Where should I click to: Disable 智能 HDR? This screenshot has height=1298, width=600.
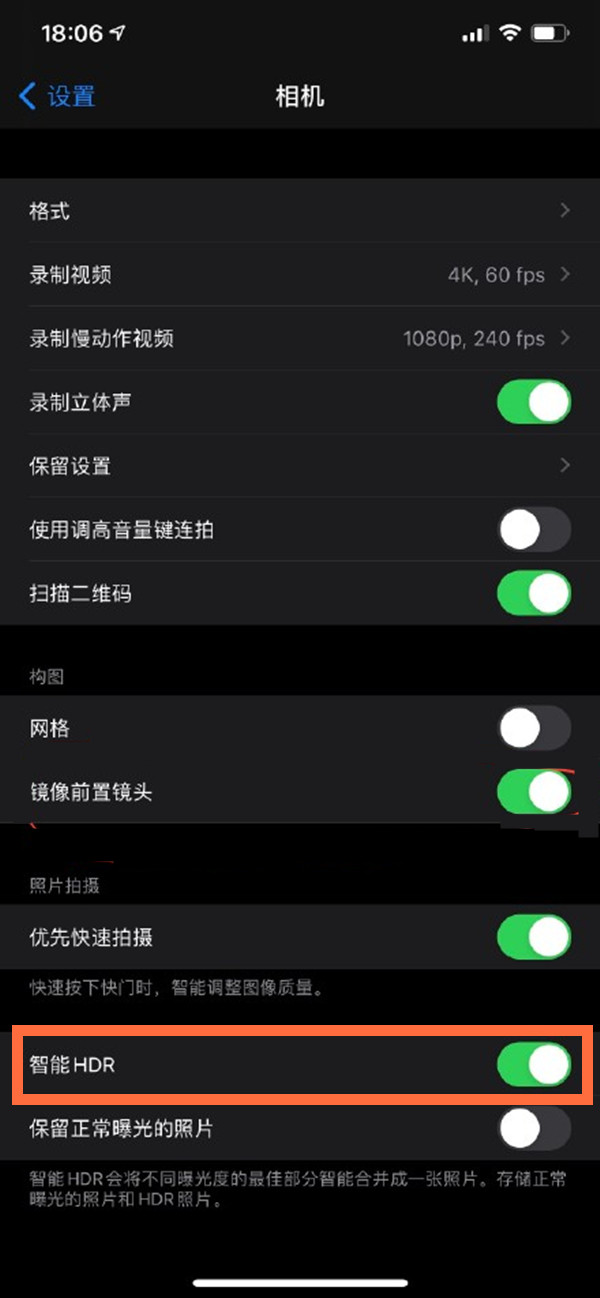(x=534, y=1065)
